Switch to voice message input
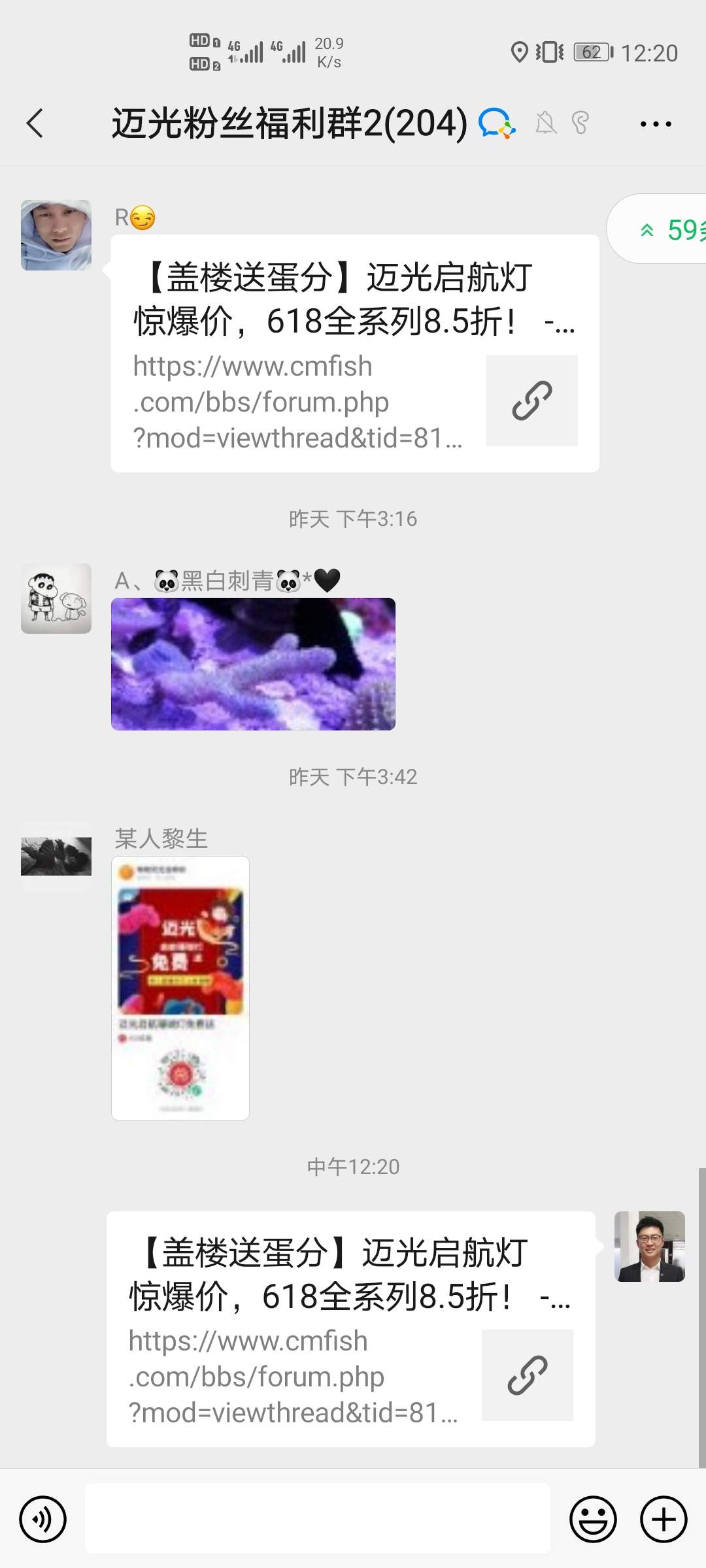The height and width of the screenshot is (1568, 706). (43, 1519)
